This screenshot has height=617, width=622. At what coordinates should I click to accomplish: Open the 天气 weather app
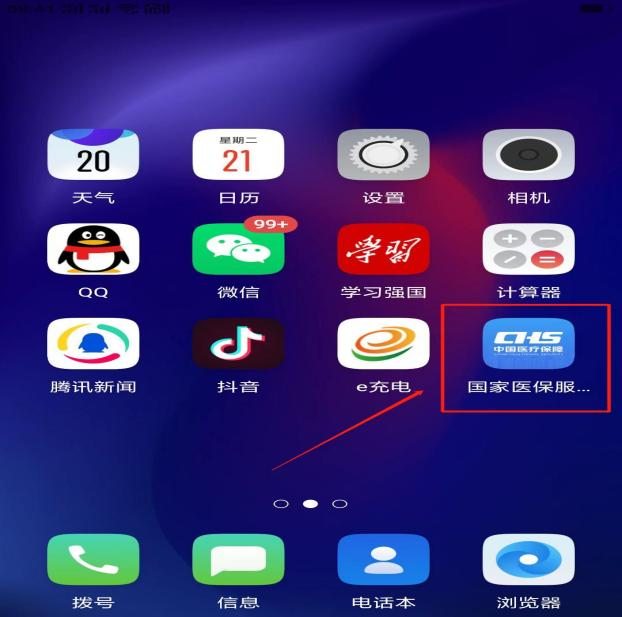point(93,155)
